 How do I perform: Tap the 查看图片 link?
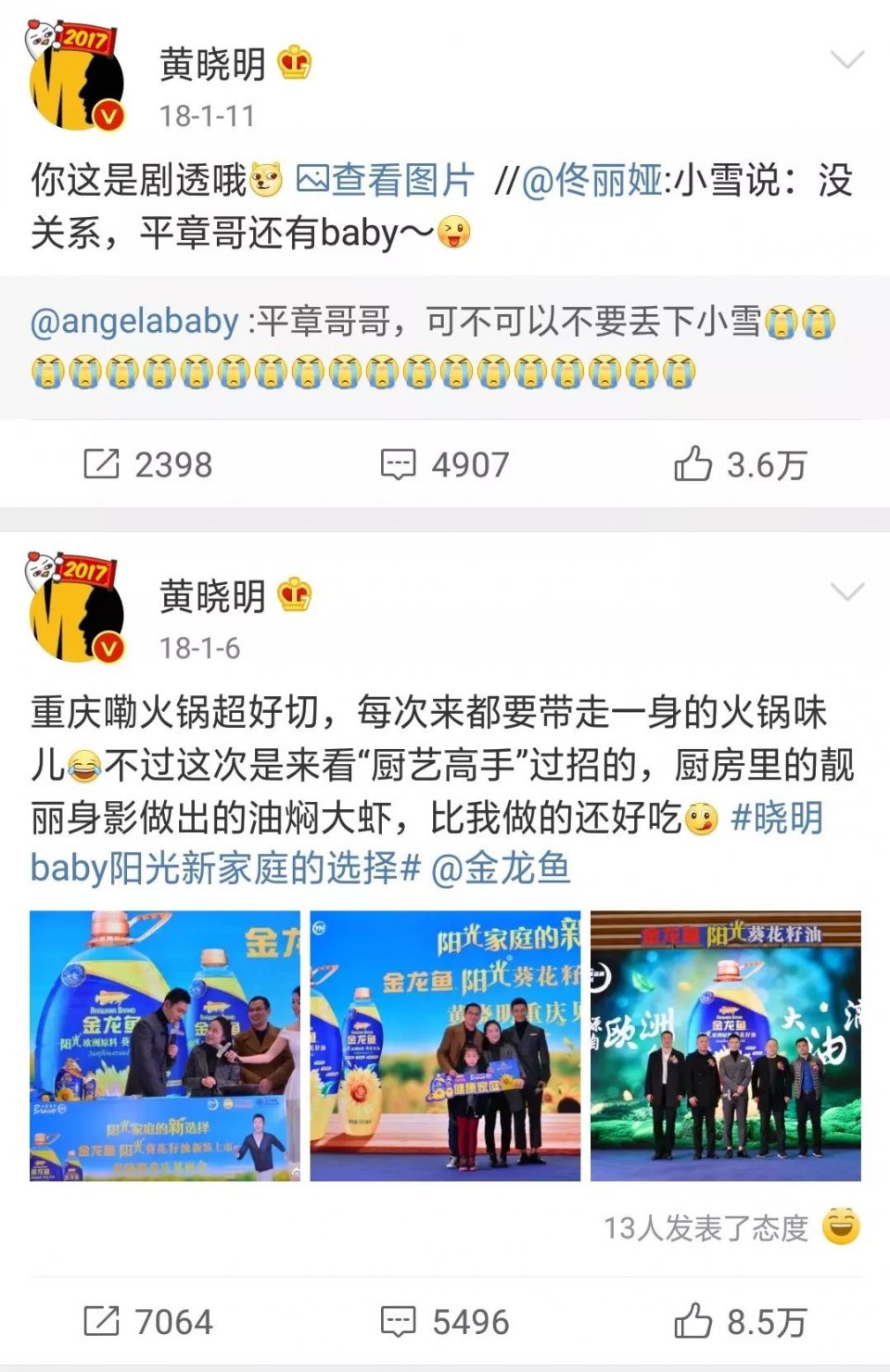click(x=386, y=181)
